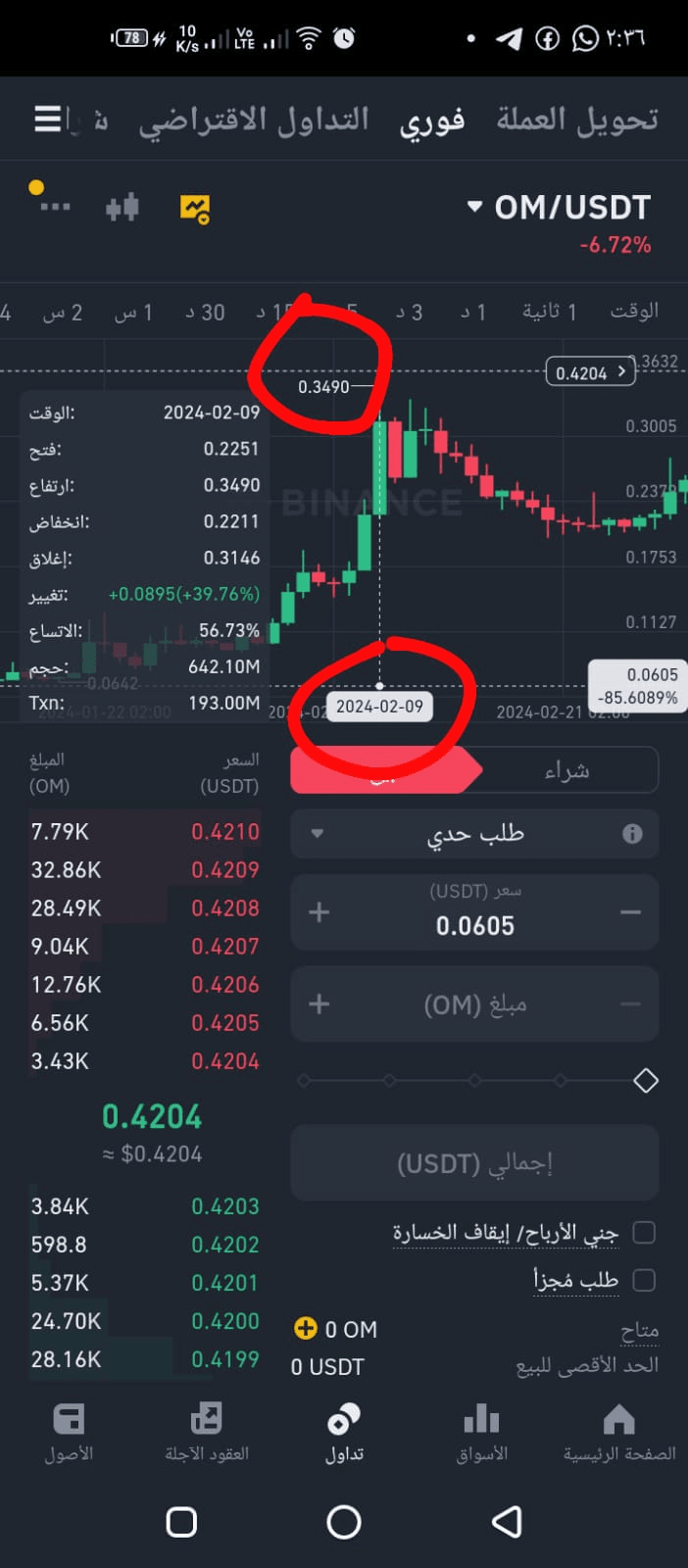
Task: Switch to the فوري (Spot) tab
Action: (x=431, y=122)
